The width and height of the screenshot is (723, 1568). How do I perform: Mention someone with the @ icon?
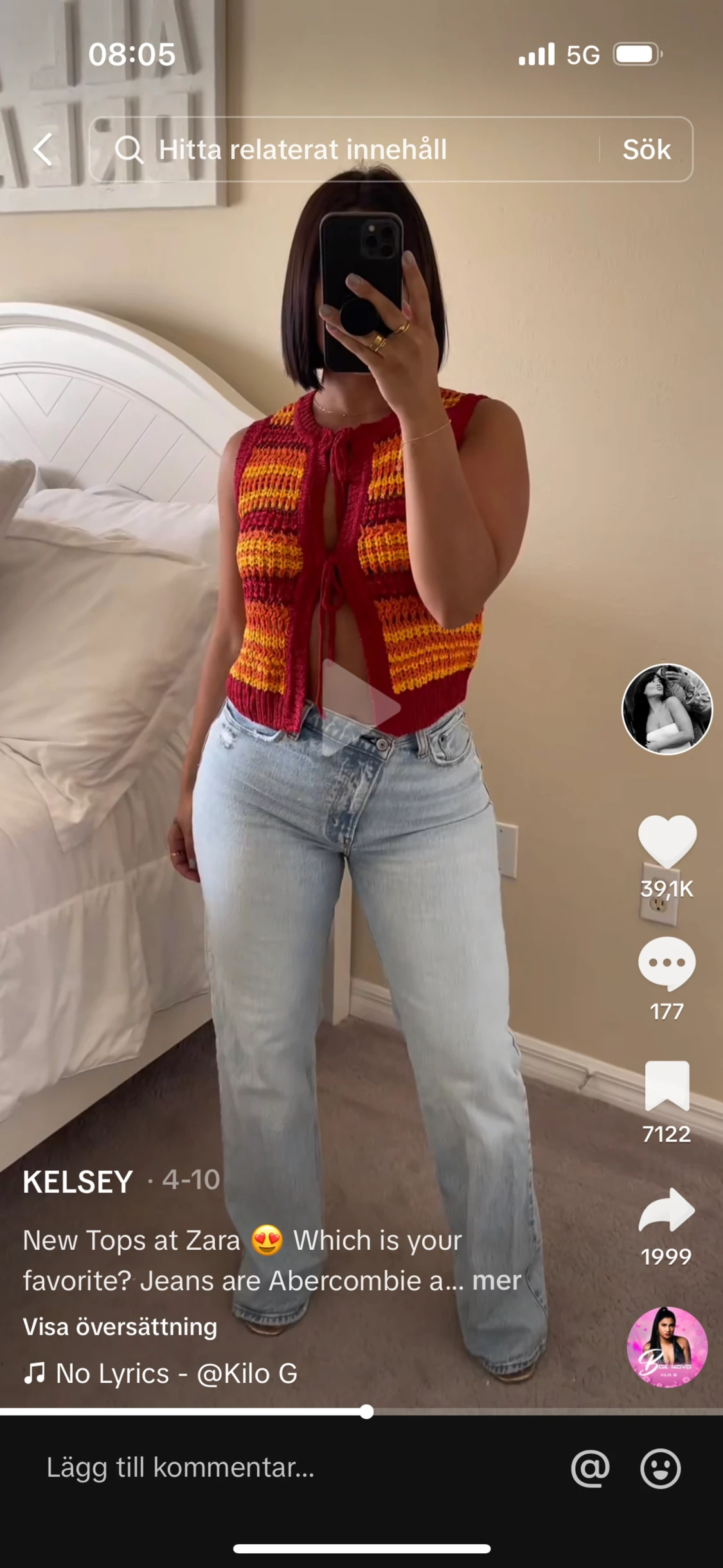(590, 1468)
